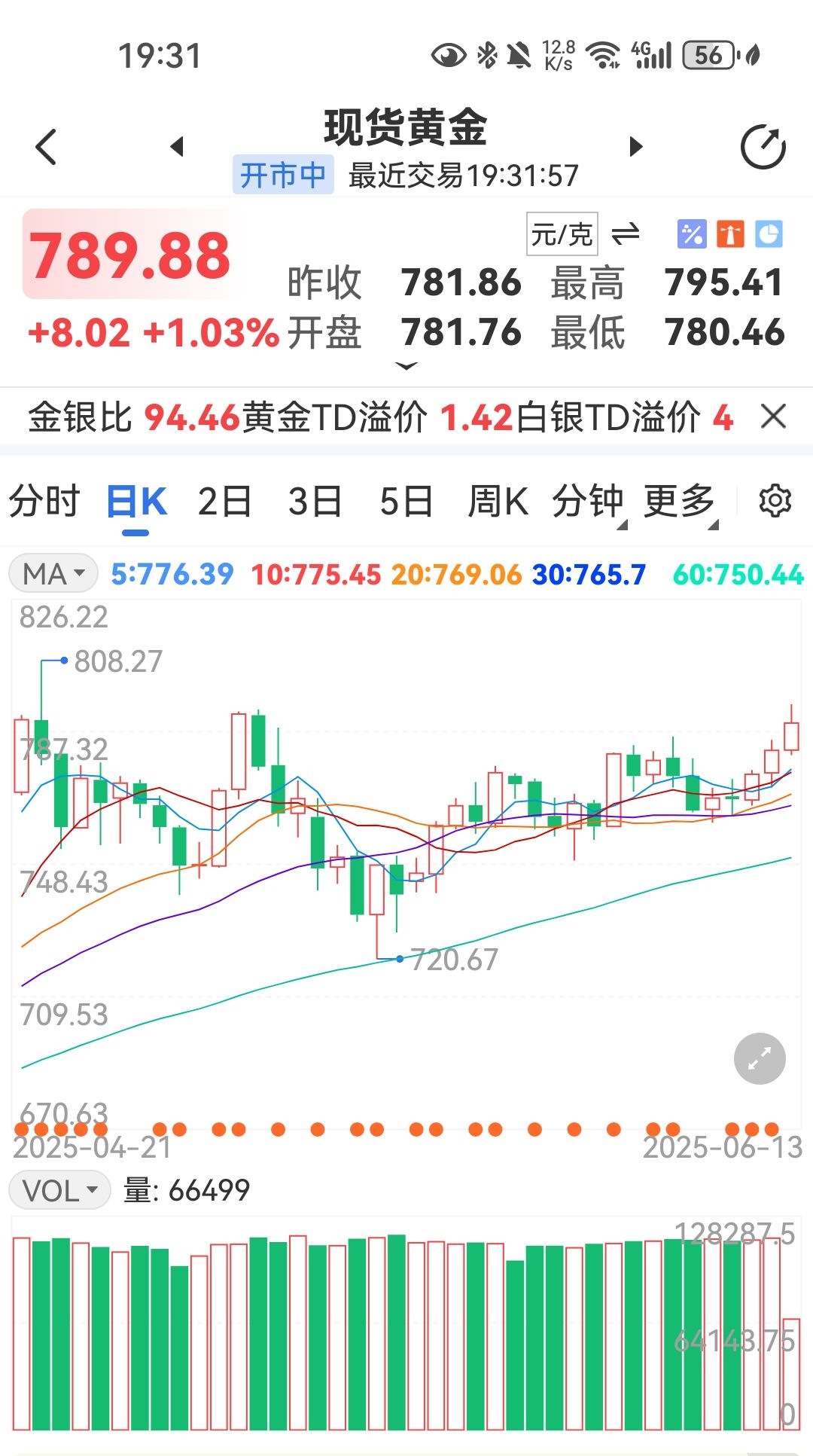The height and width of the screenshot is (1456, 813).
Task: Switch to the next instrument with right triangle
Action: click(636, 146)
